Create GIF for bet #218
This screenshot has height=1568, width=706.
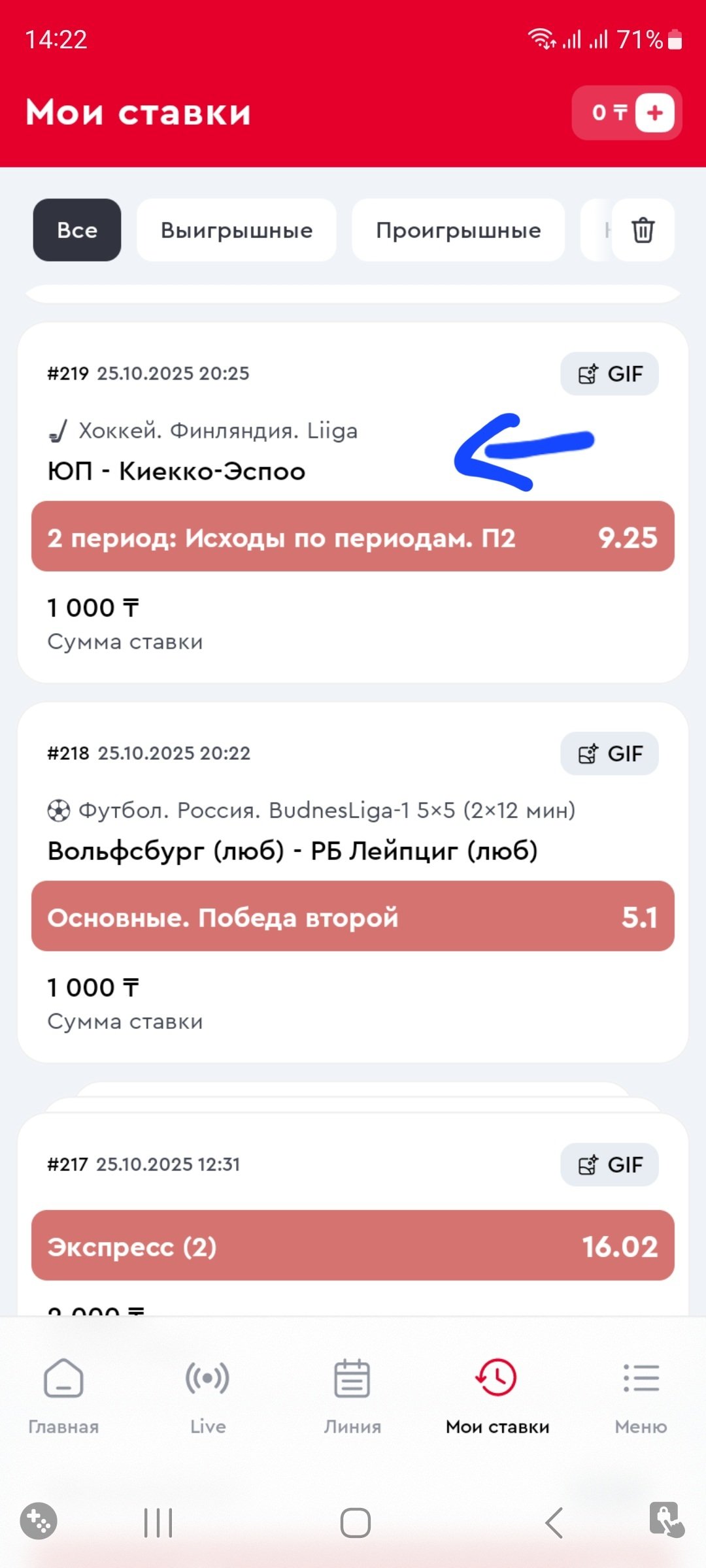click(x=609, y=753)
